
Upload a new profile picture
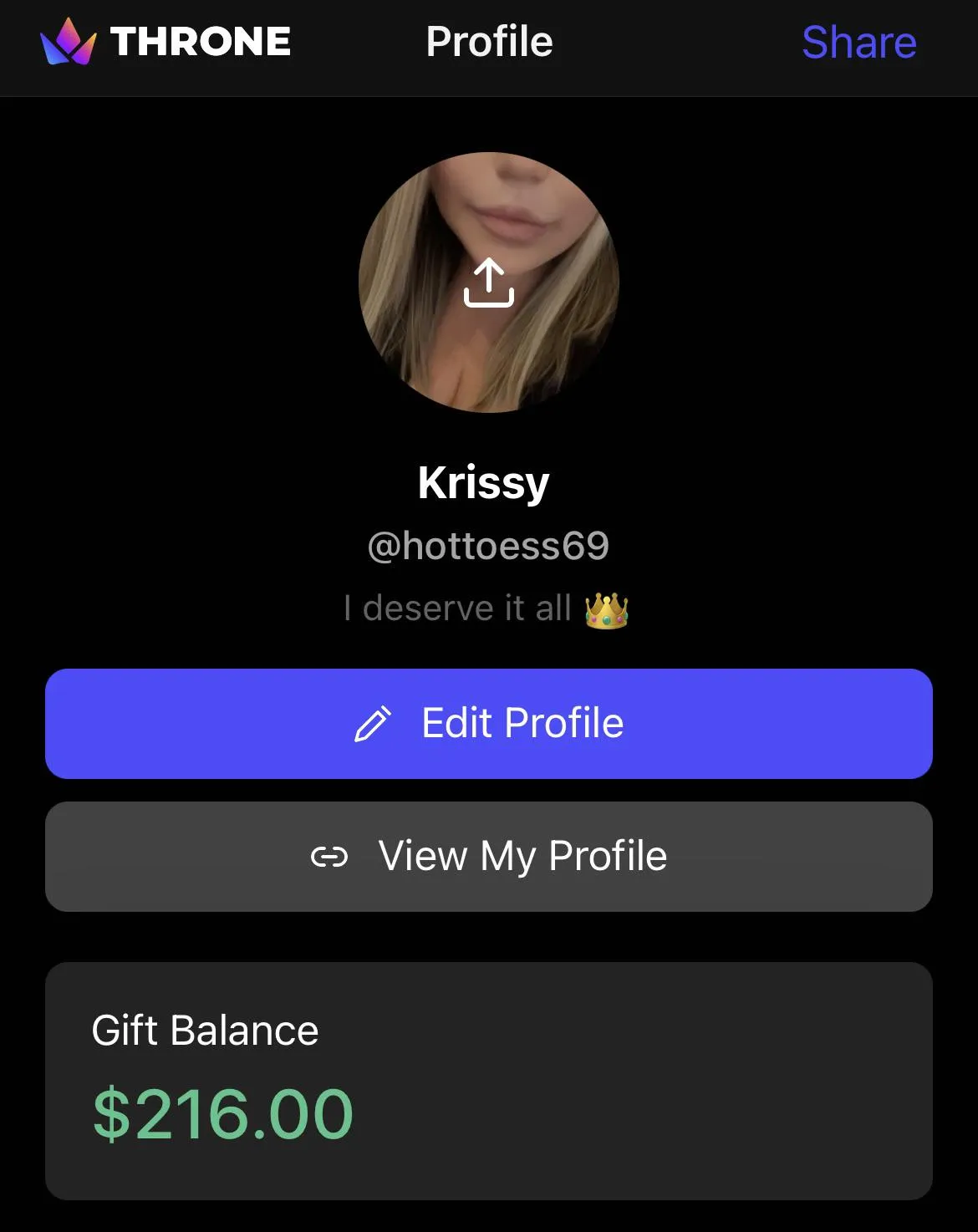tap(489, 283)
